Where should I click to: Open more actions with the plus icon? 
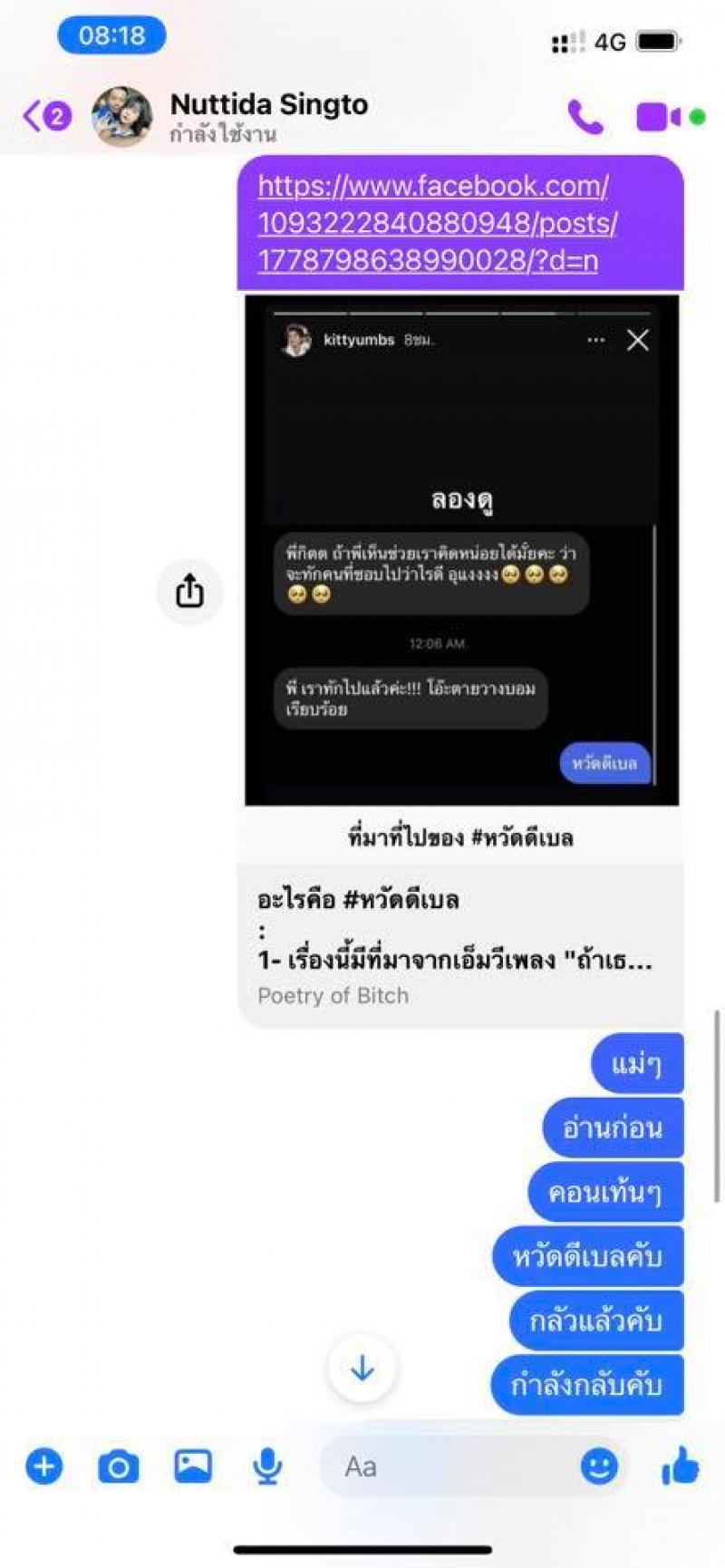pos(44,1466)
